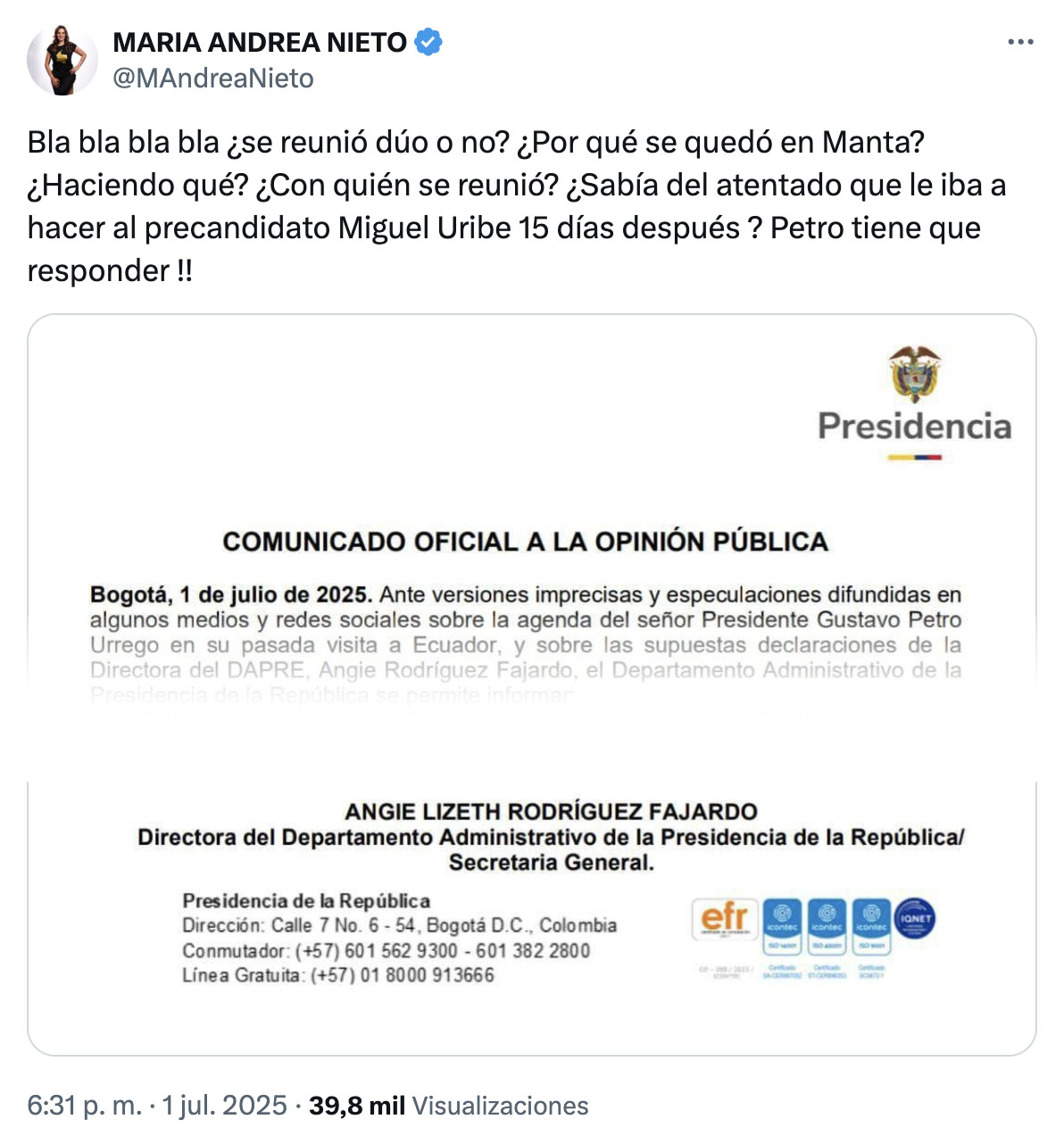Viewport: 1064px width, 1144px height.
Task: Open the attached Presidencia communiqué image
Action: (x=532, y=684)
